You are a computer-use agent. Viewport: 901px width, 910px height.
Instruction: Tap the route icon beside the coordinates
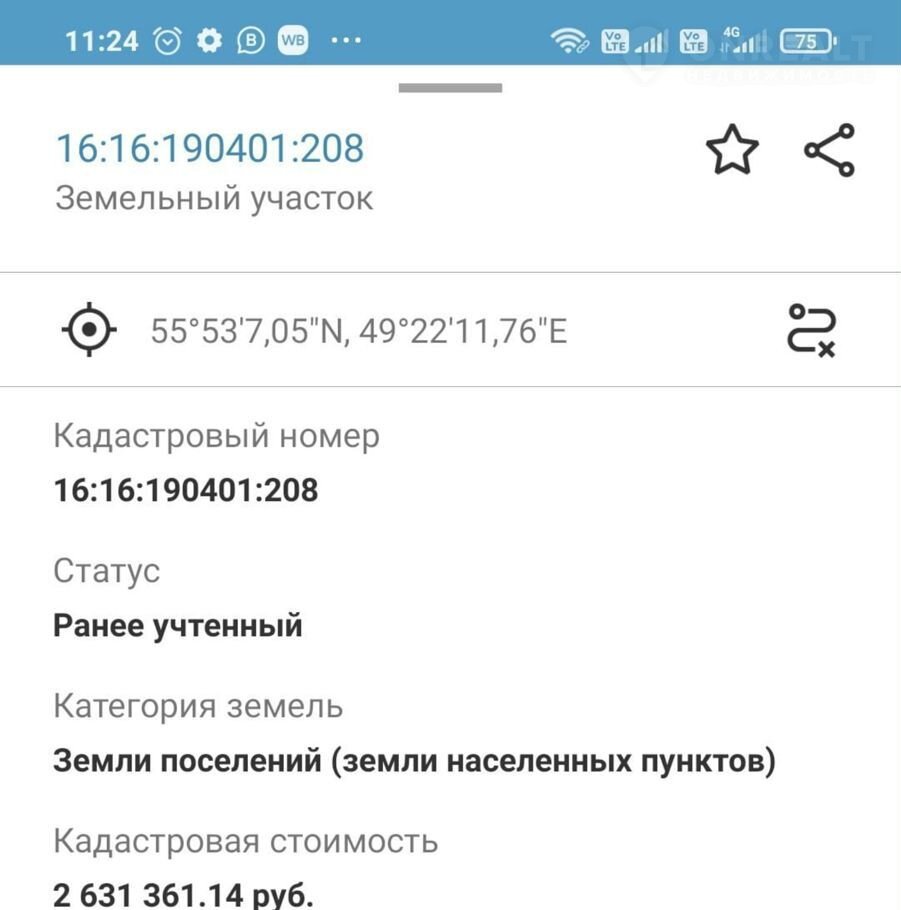pos(812,330)
